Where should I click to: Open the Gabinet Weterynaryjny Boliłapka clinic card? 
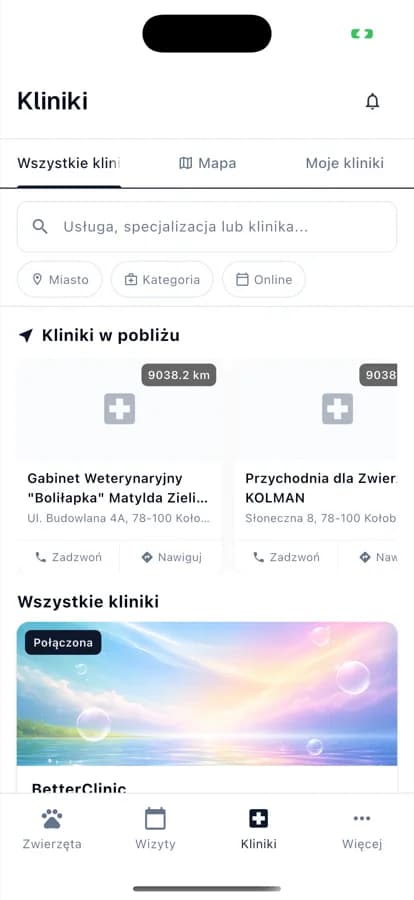point(119,450)
